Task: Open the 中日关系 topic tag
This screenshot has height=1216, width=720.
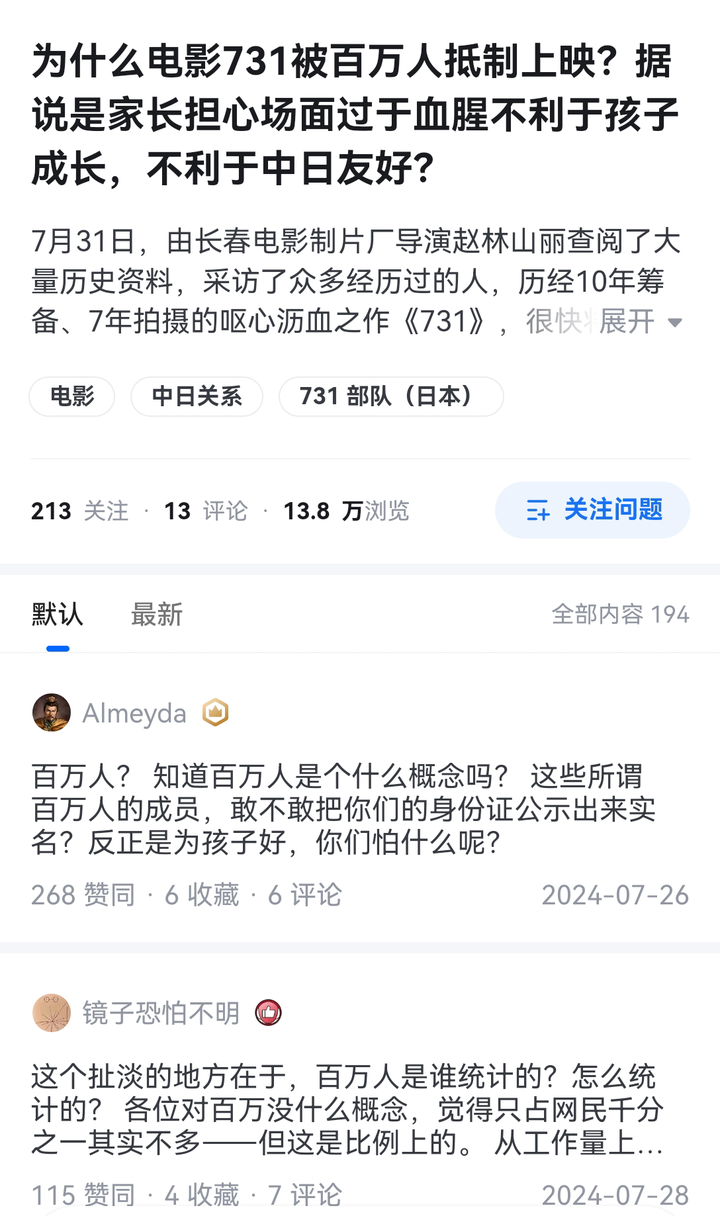Action: [197, 396]
